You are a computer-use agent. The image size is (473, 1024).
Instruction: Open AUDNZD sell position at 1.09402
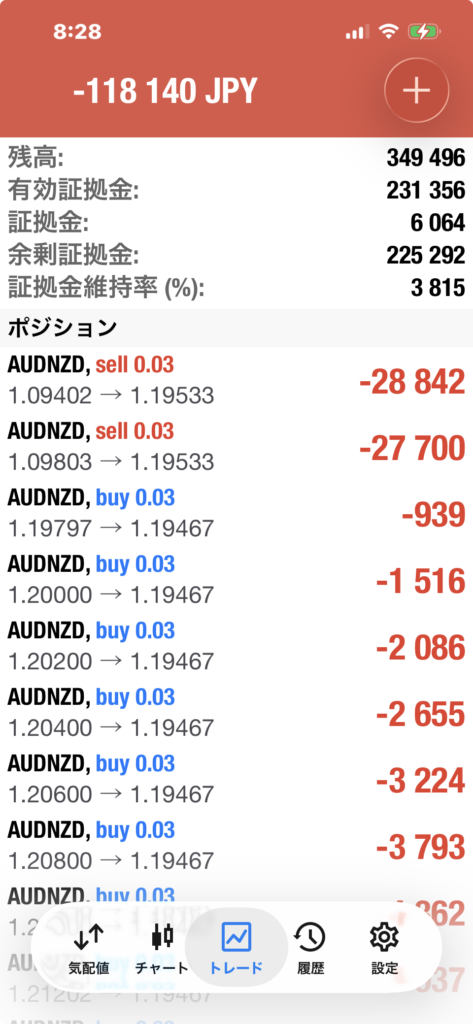coord(236,380)
